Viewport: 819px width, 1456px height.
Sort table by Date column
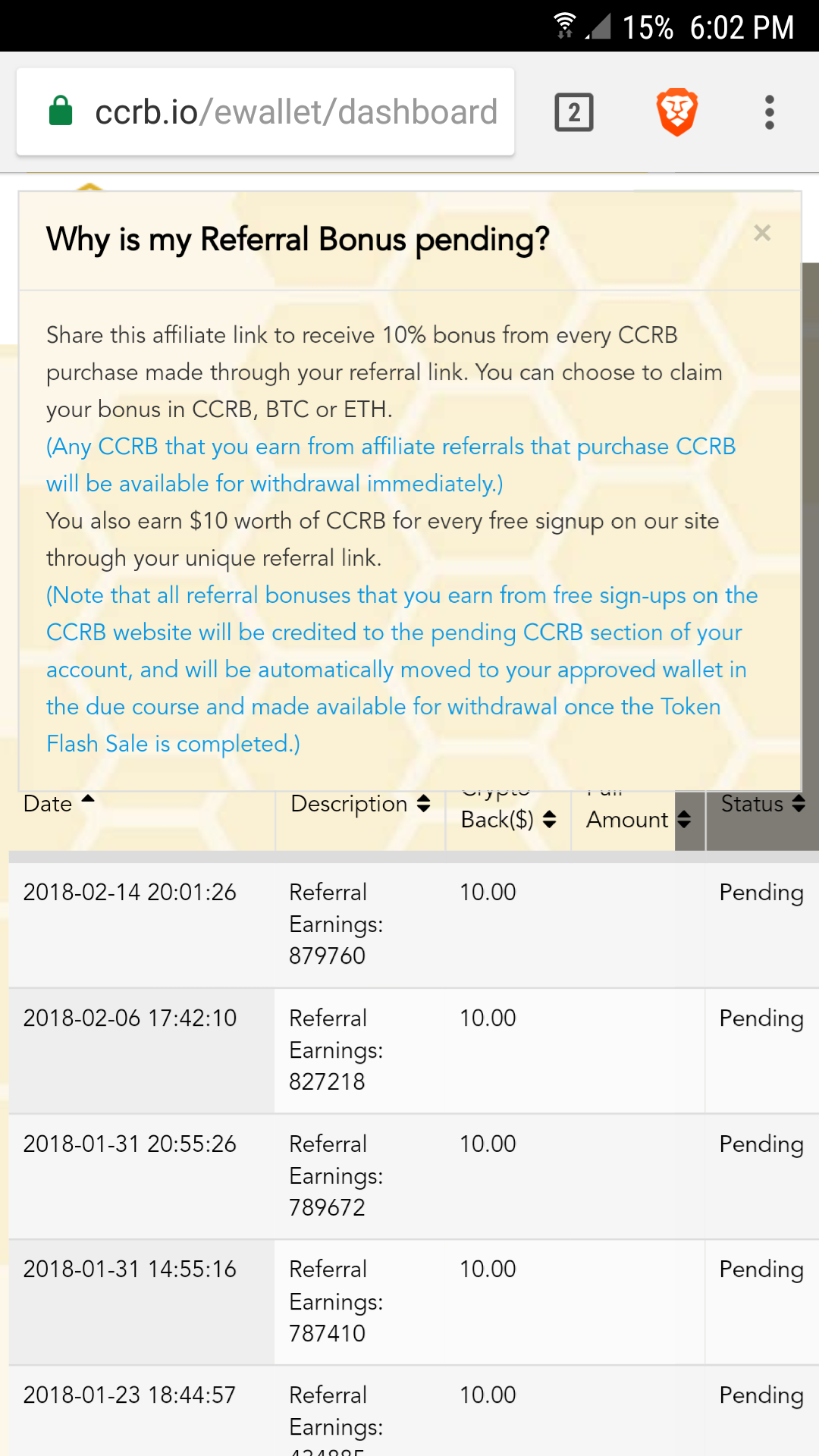[59, 804]
